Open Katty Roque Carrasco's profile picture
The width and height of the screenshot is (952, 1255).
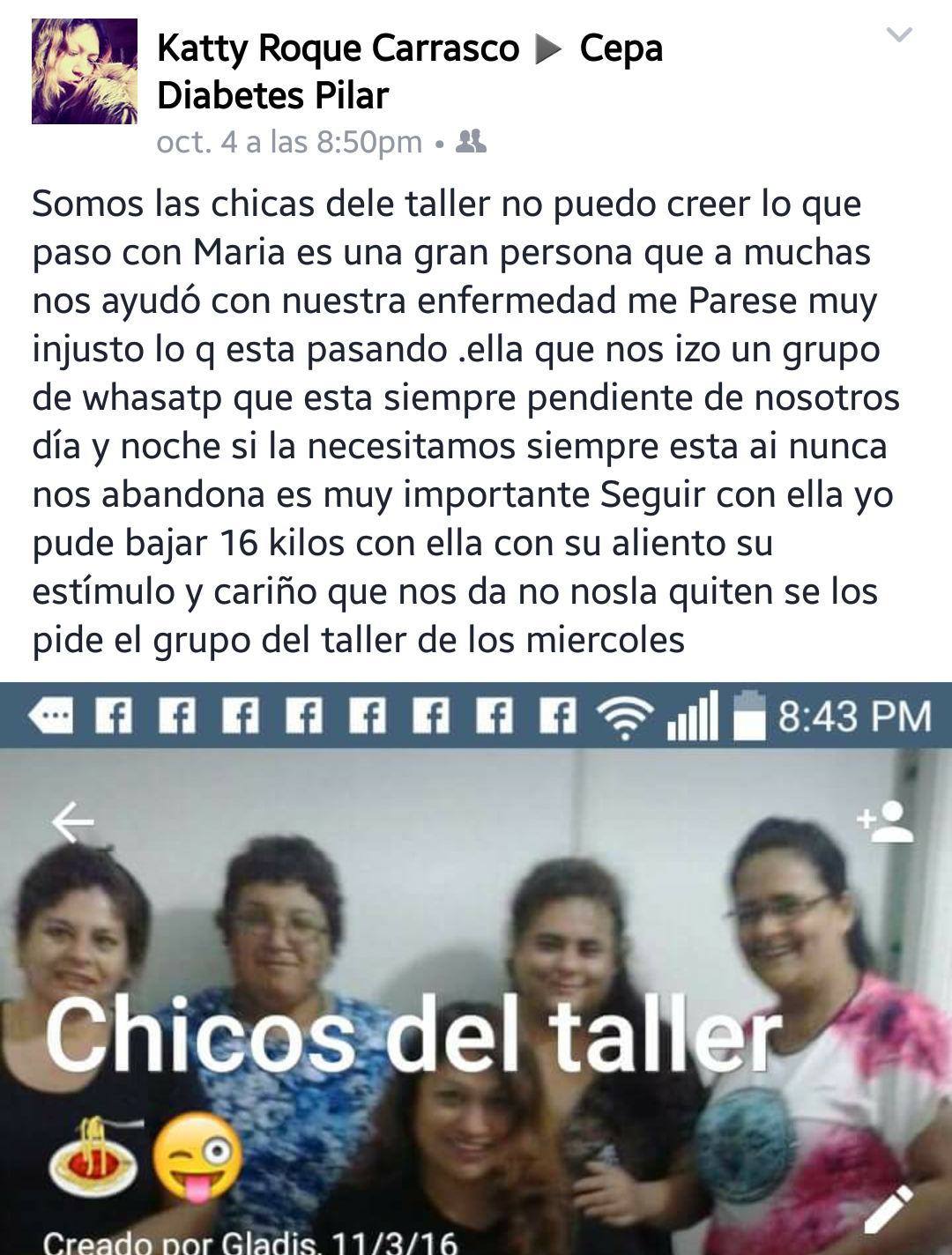pyautogui.click(x=85, y=71)
